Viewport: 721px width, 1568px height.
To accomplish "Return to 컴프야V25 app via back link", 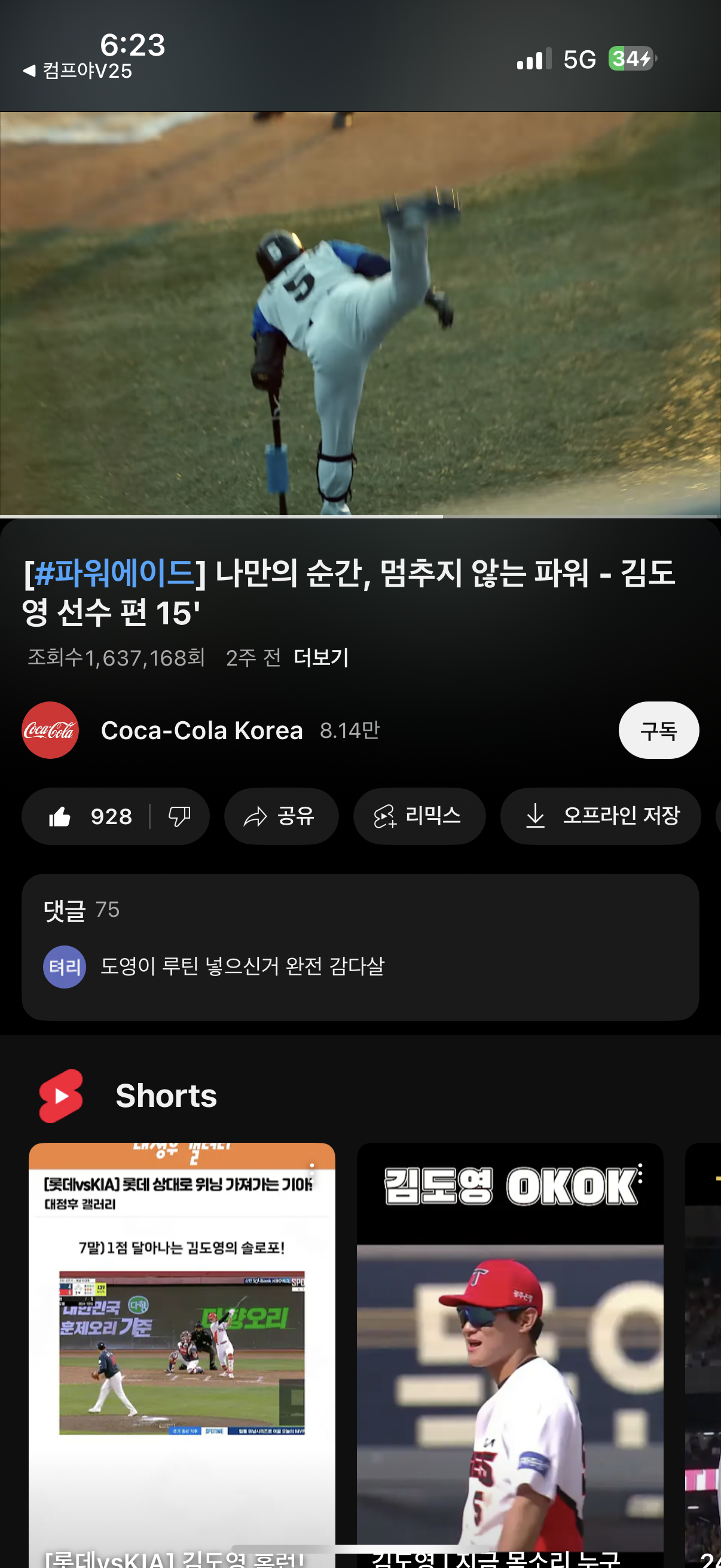I will 78,71.
